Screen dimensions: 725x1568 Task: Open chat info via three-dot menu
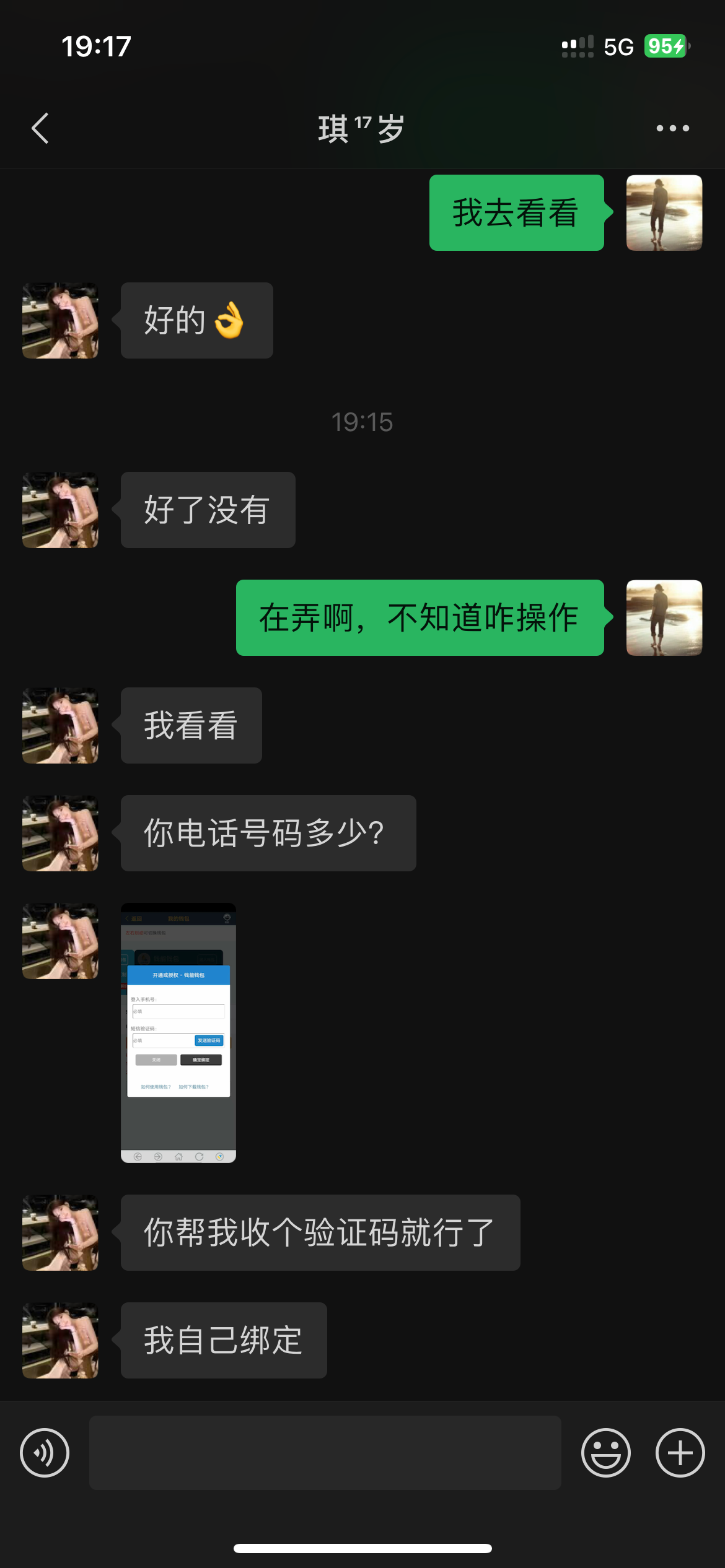pos(672,128)
